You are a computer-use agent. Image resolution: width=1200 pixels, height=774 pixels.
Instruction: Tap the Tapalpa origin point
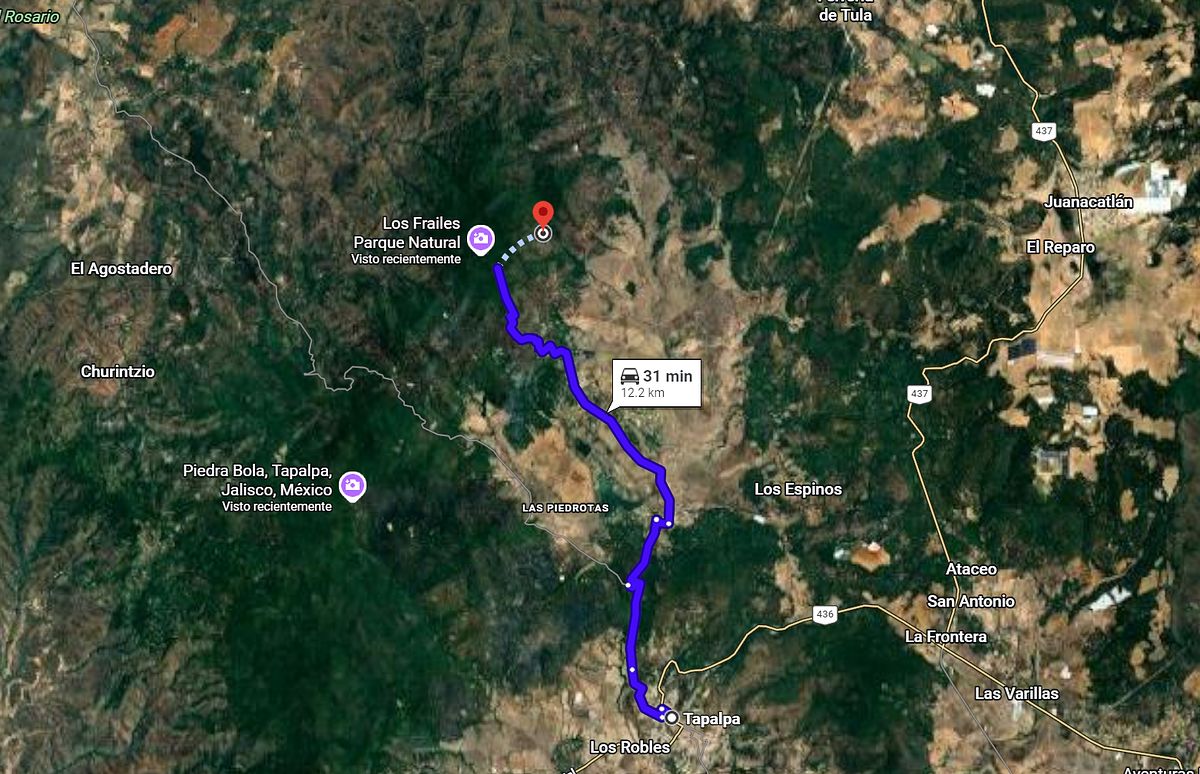[x=672, y=717]
